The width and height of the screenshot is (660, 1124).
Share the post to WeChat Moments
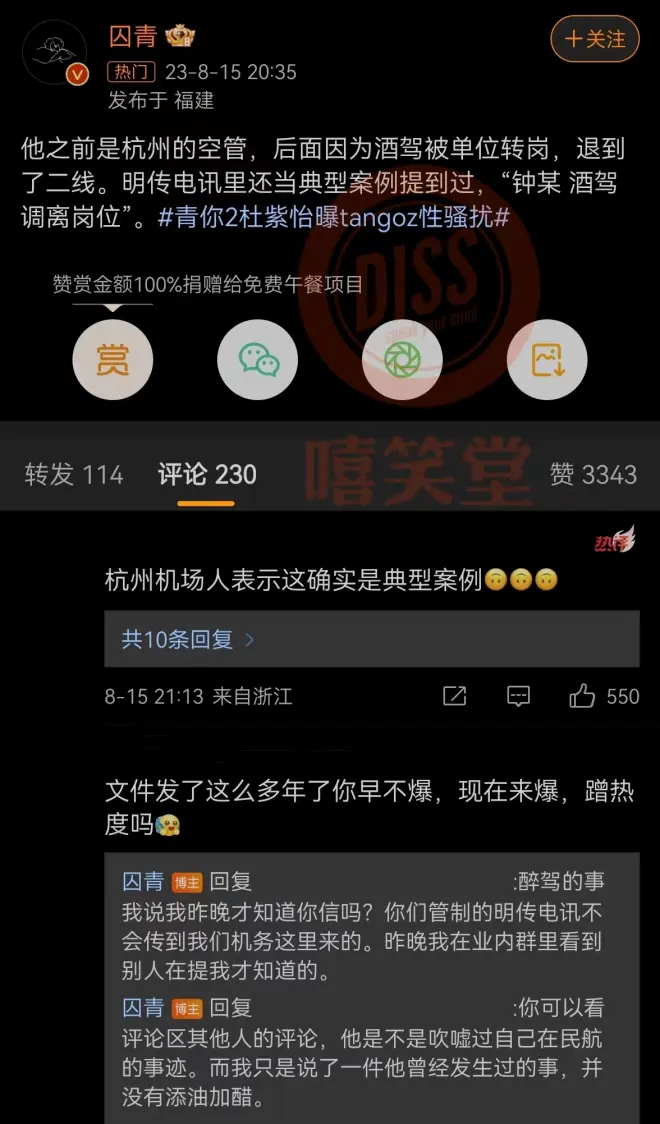[x=402, y=359]
